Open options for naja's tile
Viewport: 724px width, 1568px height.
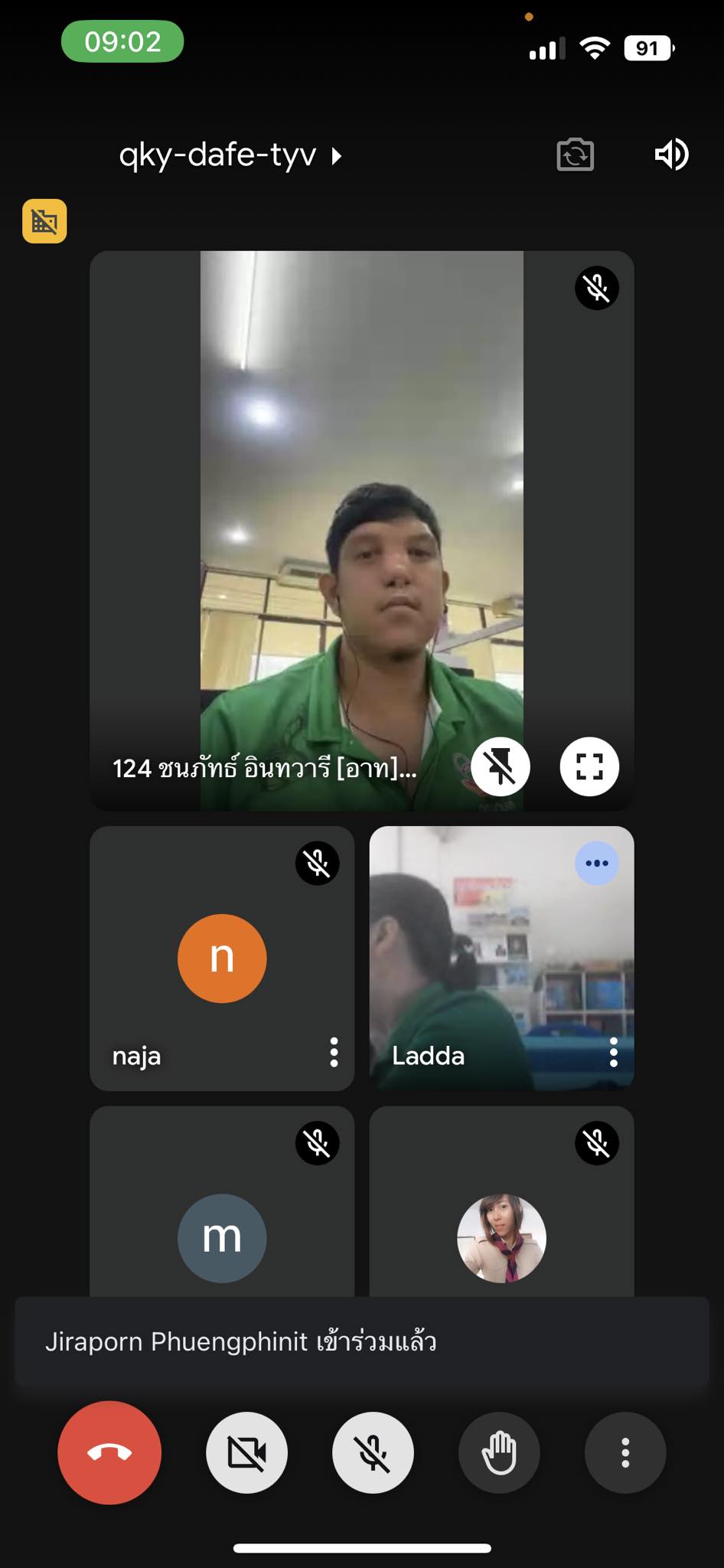[x=334, y=1053]
